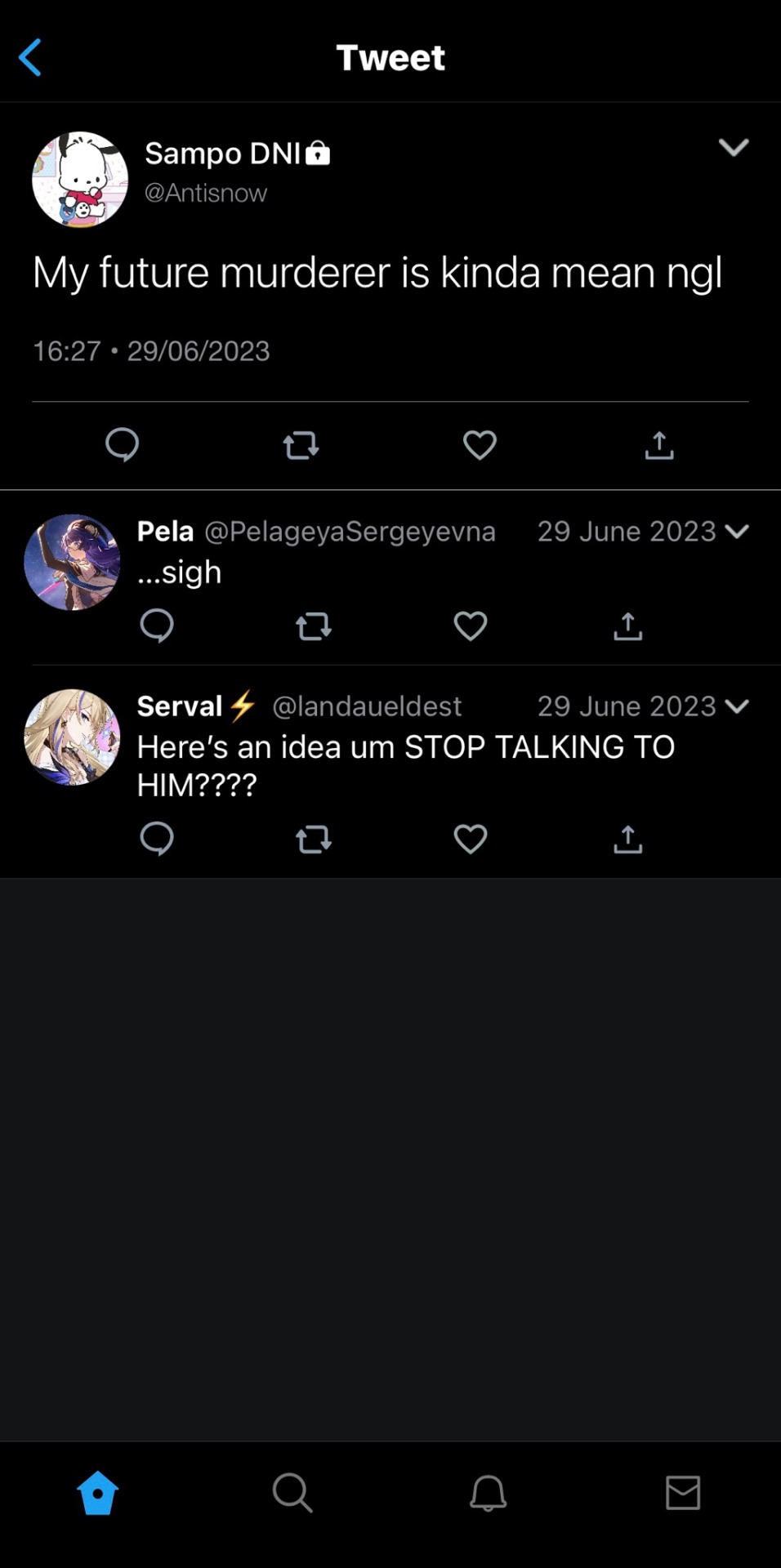
Task: Open Pela's profile avatar
Action: pos(72,562)
